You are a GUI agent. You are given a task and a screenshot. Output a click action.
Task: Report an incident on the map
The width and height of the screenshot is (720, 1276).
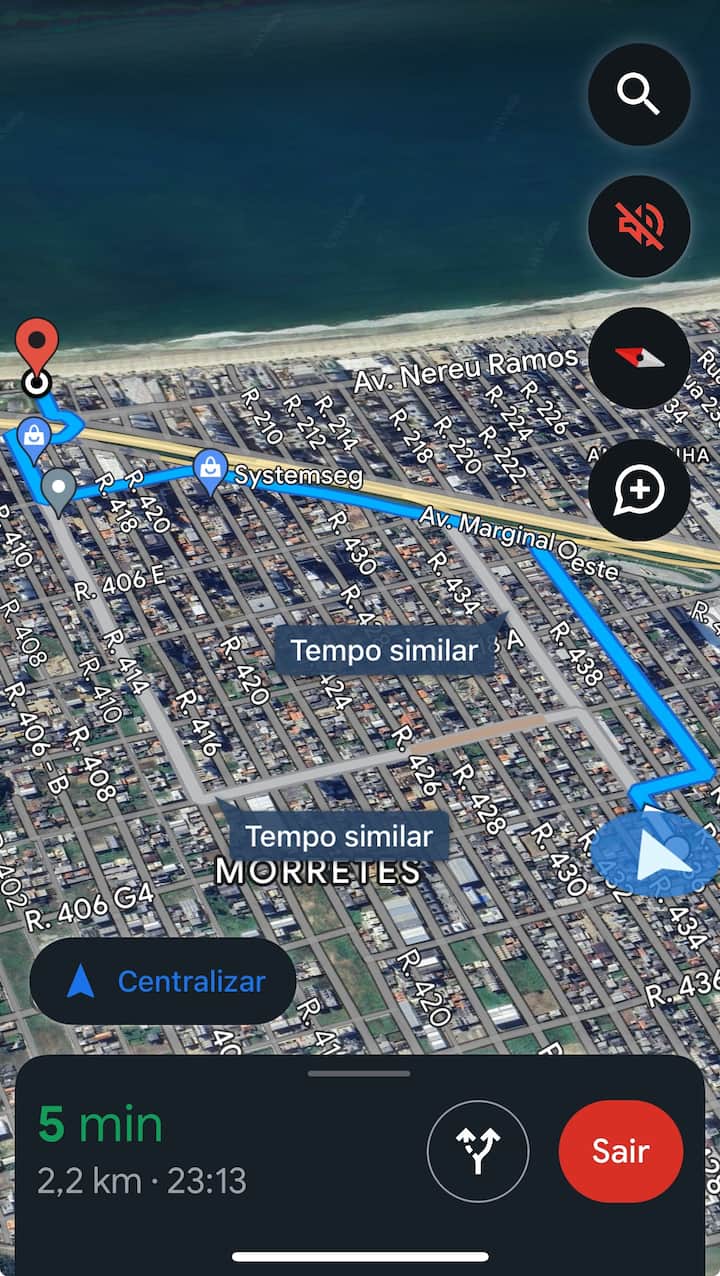click(x=639, y=490)
